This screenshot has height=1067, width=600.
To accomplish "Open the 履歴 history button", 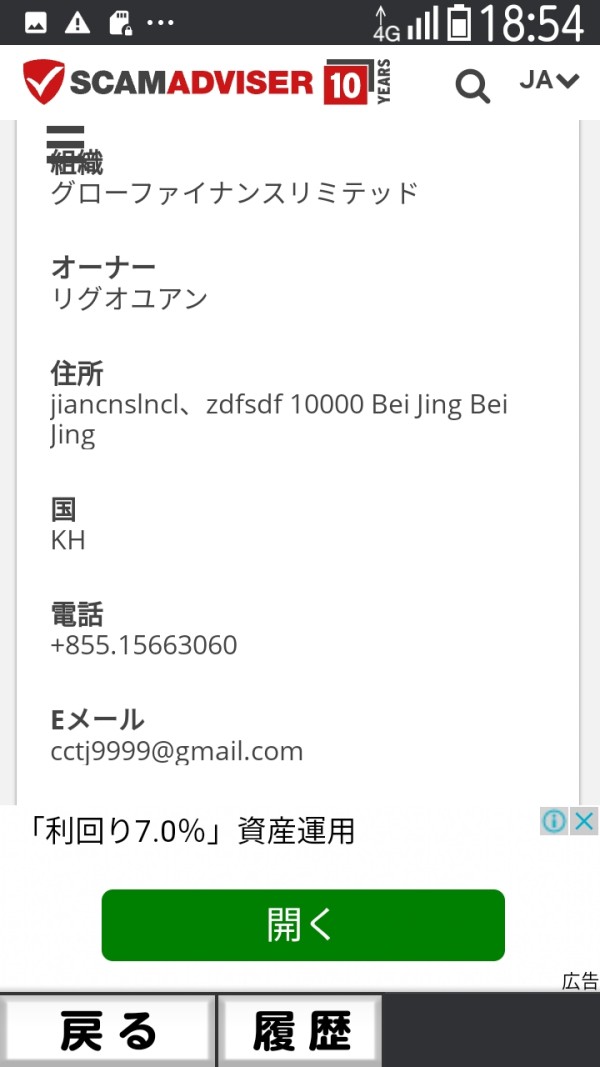I will tap(300, 1031).
